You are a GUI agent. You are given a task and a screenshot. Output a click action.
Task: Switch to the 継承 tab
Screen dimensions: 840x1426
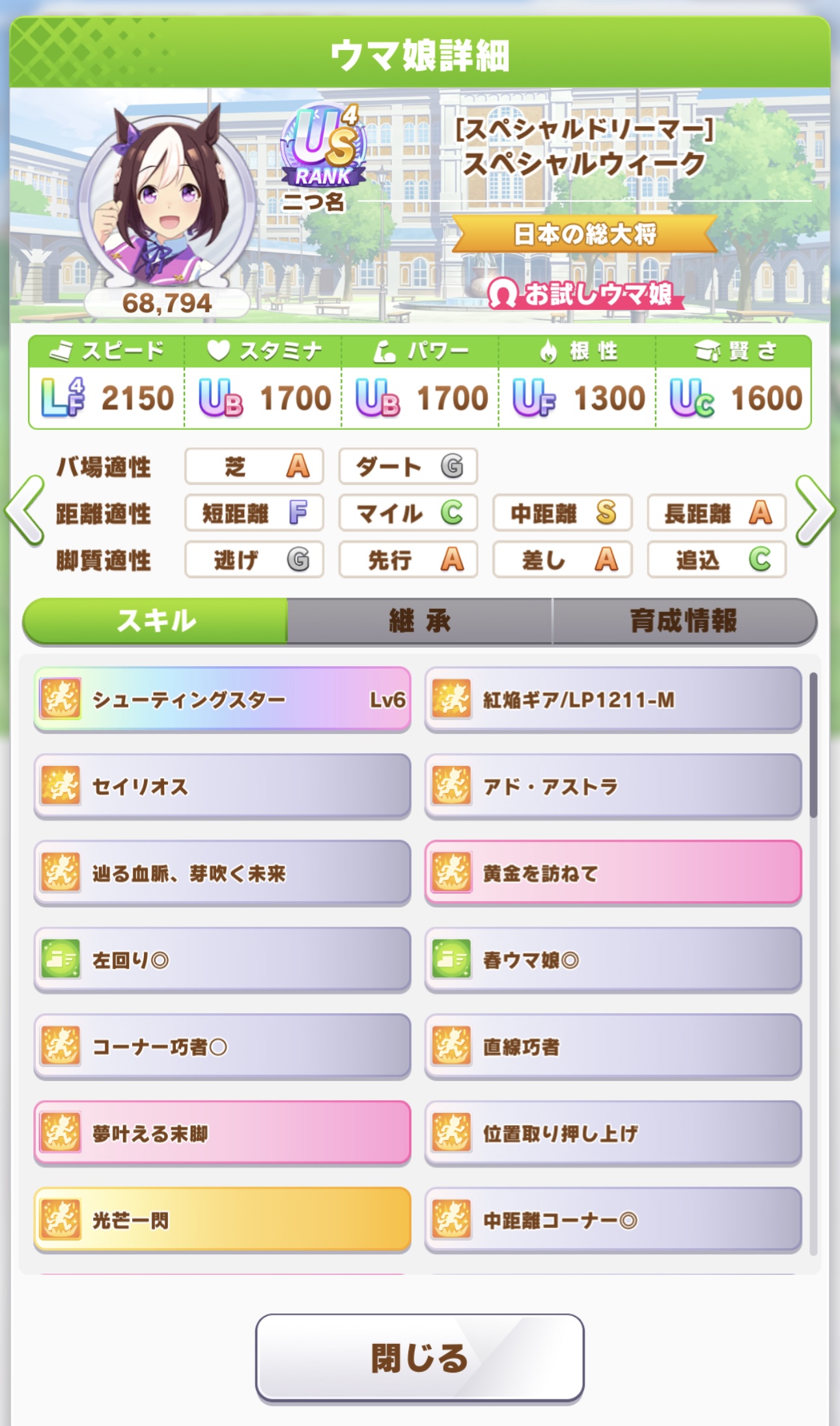tap(419, 621)
